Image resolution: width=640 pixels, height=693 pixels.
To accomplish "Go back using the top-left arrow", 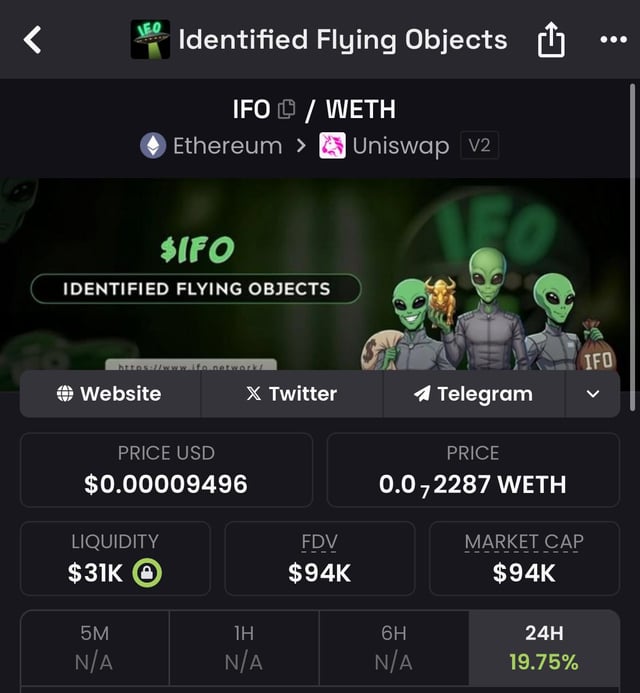I will tap(33, 40).
